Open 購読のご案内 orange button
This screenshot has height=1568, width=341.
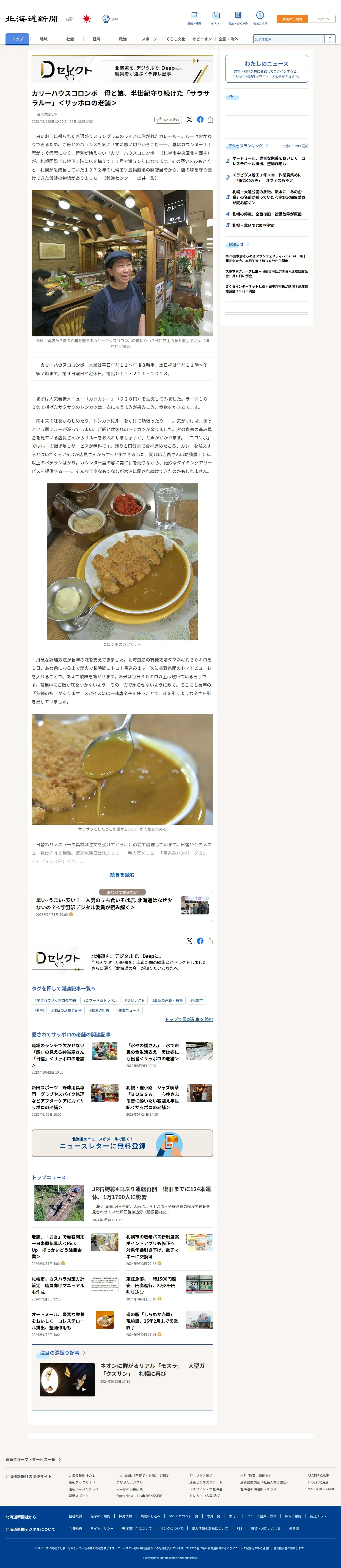pos(292,19)
